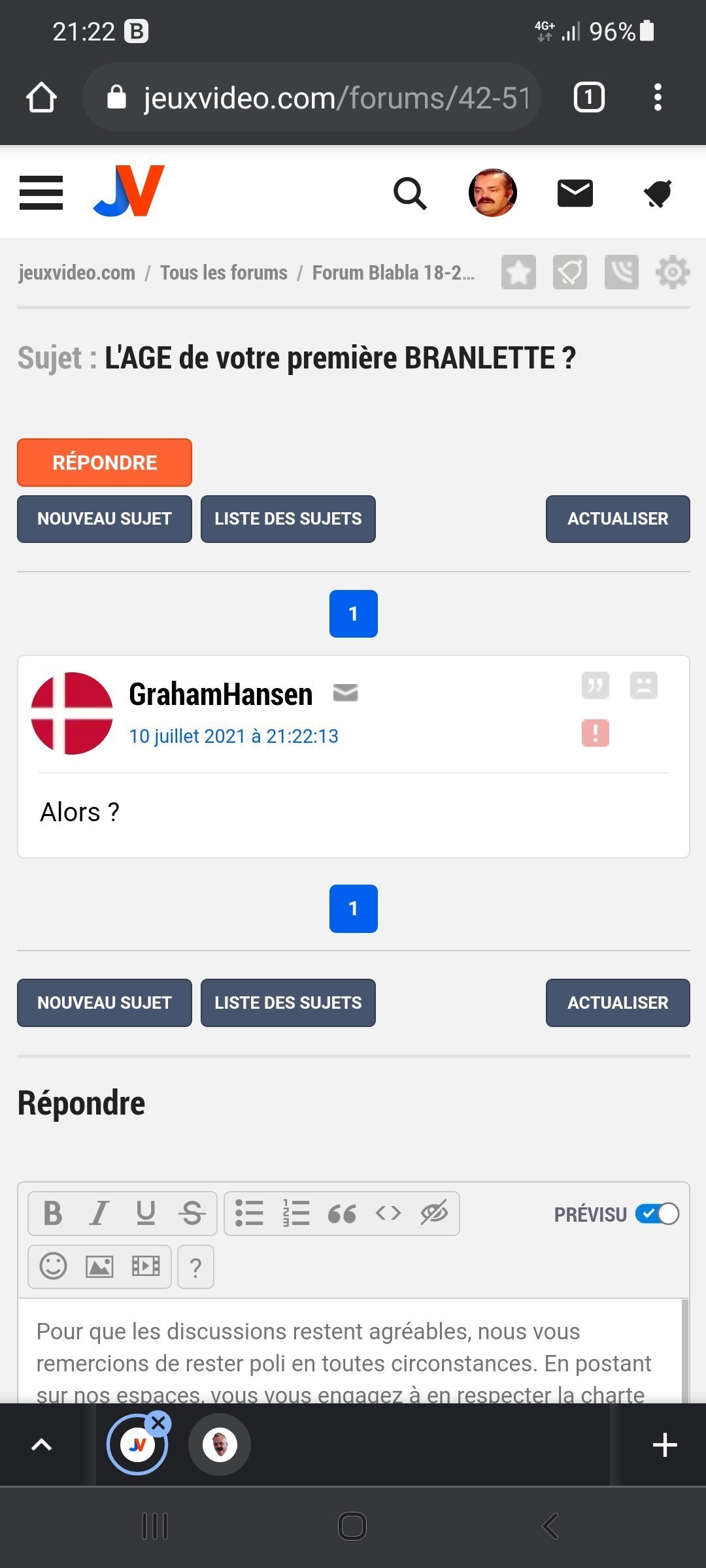Viewport: 706px width, 1568px height.
Task: Close the JV tab in bottom bar
Action: tap(158, 1422)
